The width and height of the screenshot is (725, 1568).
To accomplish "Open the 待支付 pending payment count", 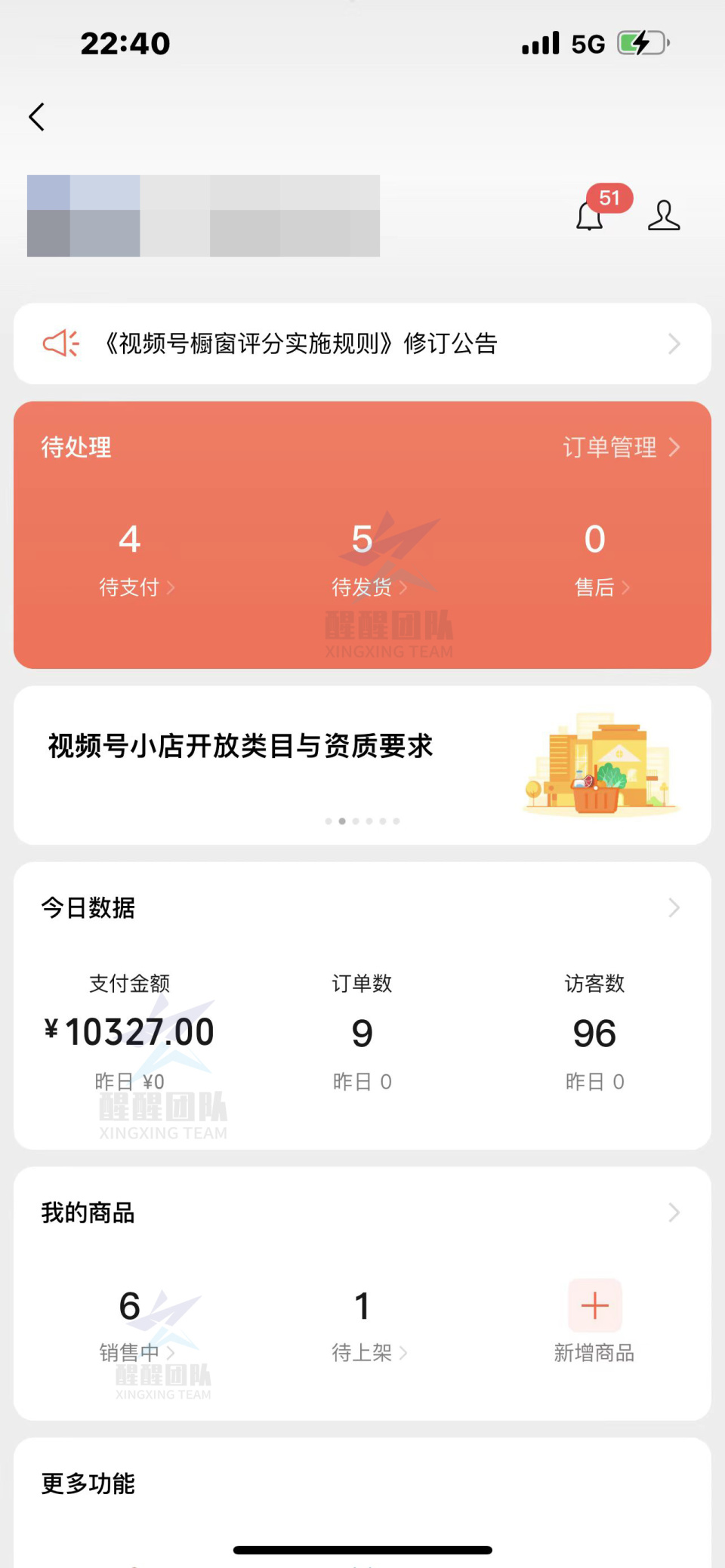I will (130, 559).
